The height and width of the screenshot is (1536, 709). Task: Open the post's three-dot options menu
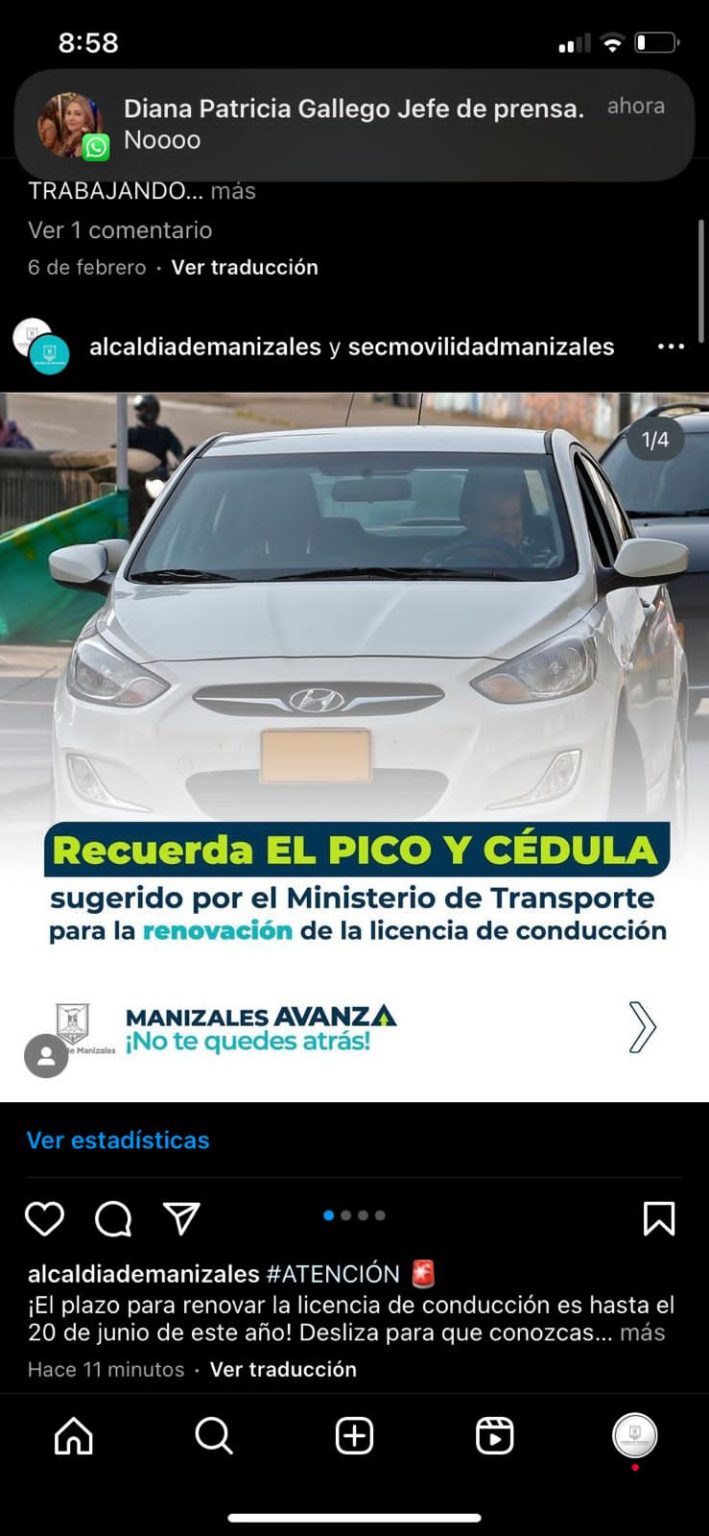pyautogui.click(x=670, y=347)
